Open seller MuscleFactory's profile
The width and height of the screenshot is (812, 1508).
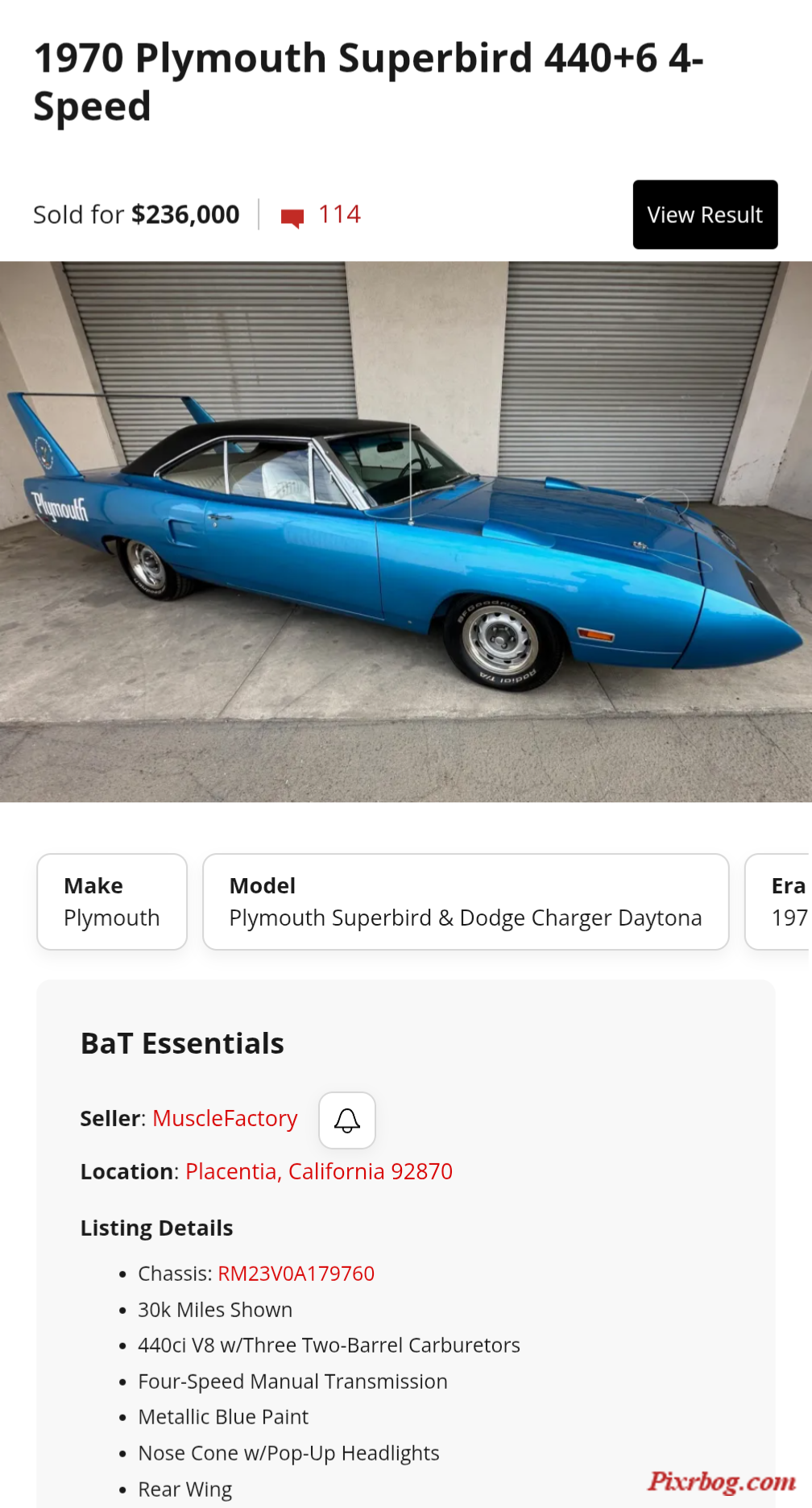pyautogui.click(x=225, y=1119)
